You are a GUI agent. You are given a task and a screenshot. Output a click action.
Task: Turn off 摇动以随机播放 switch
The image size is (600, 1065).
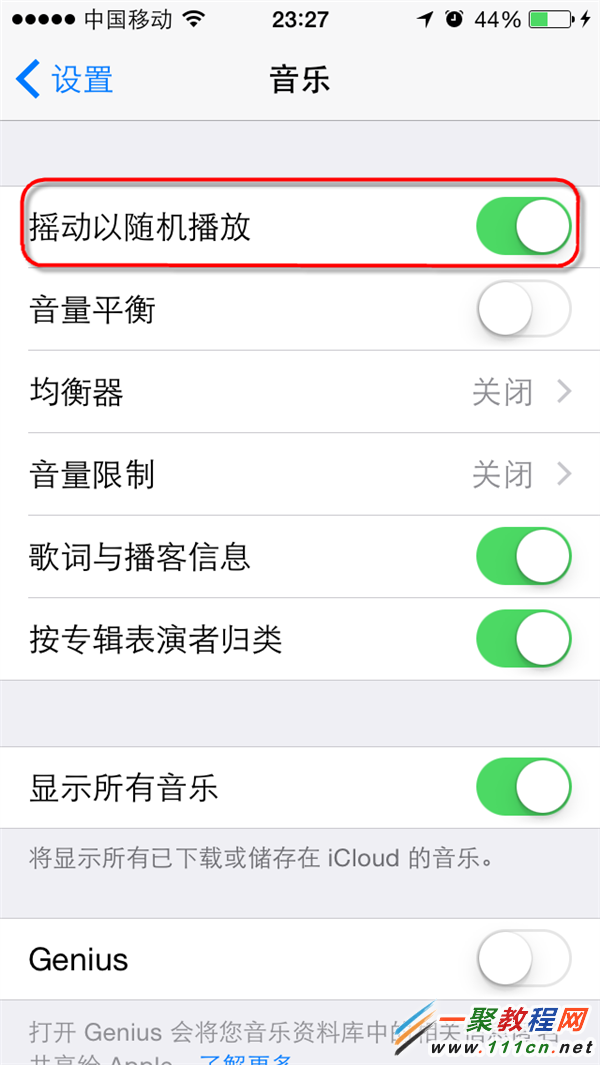point(523,227)
